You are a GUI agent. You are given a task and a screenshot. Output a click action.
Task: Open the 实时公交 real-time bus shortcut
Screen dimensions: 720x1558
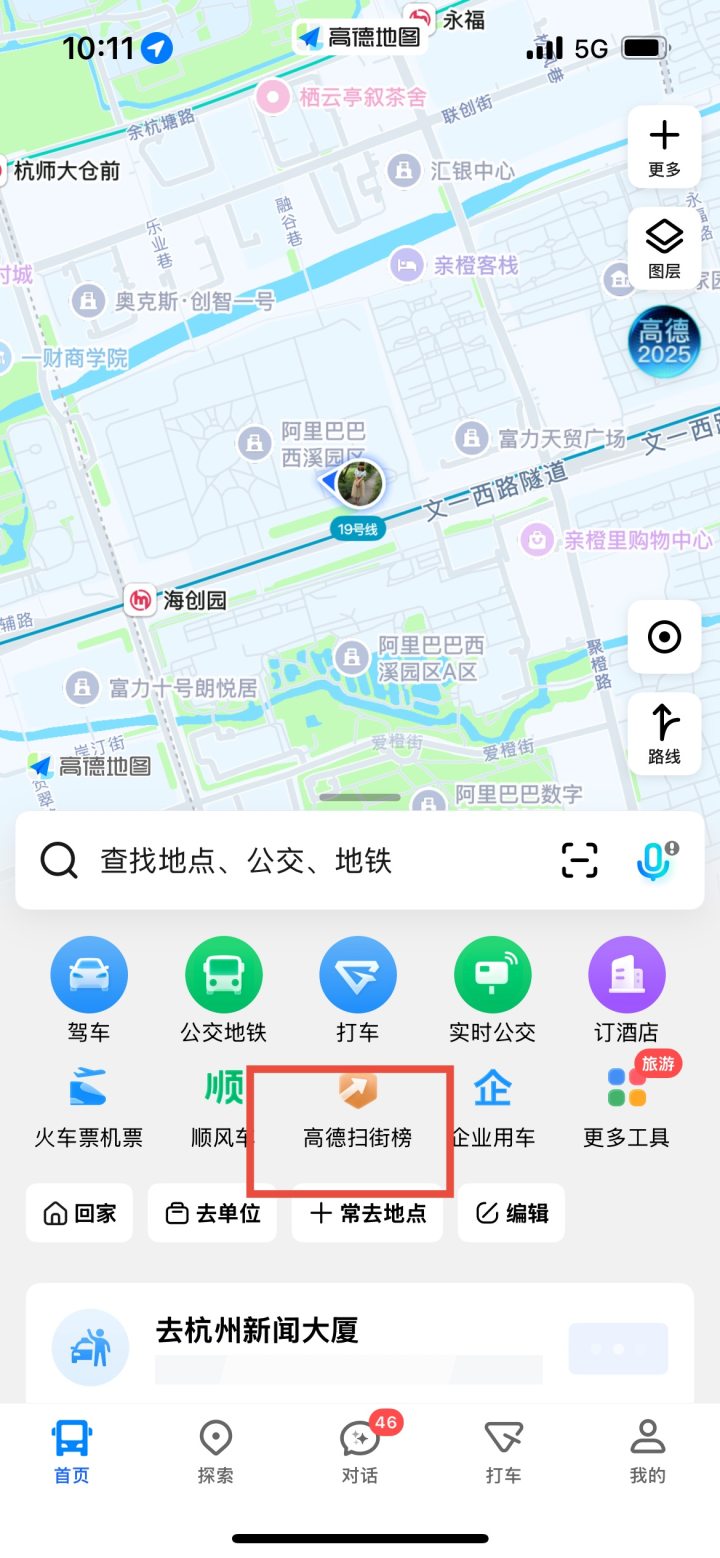[492, 988]
